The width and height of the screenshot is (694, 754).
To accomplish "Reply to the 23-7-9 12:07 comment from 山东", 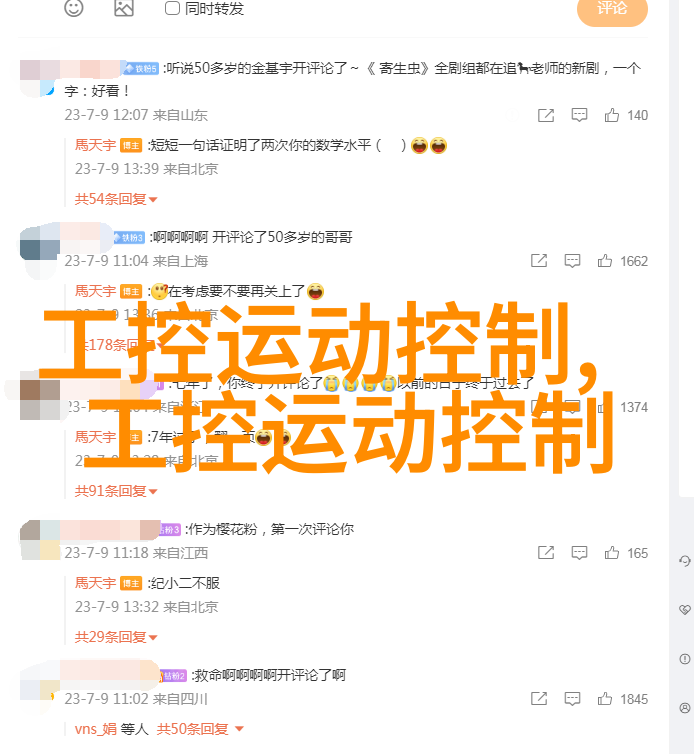I will click(x=578, y=115).
